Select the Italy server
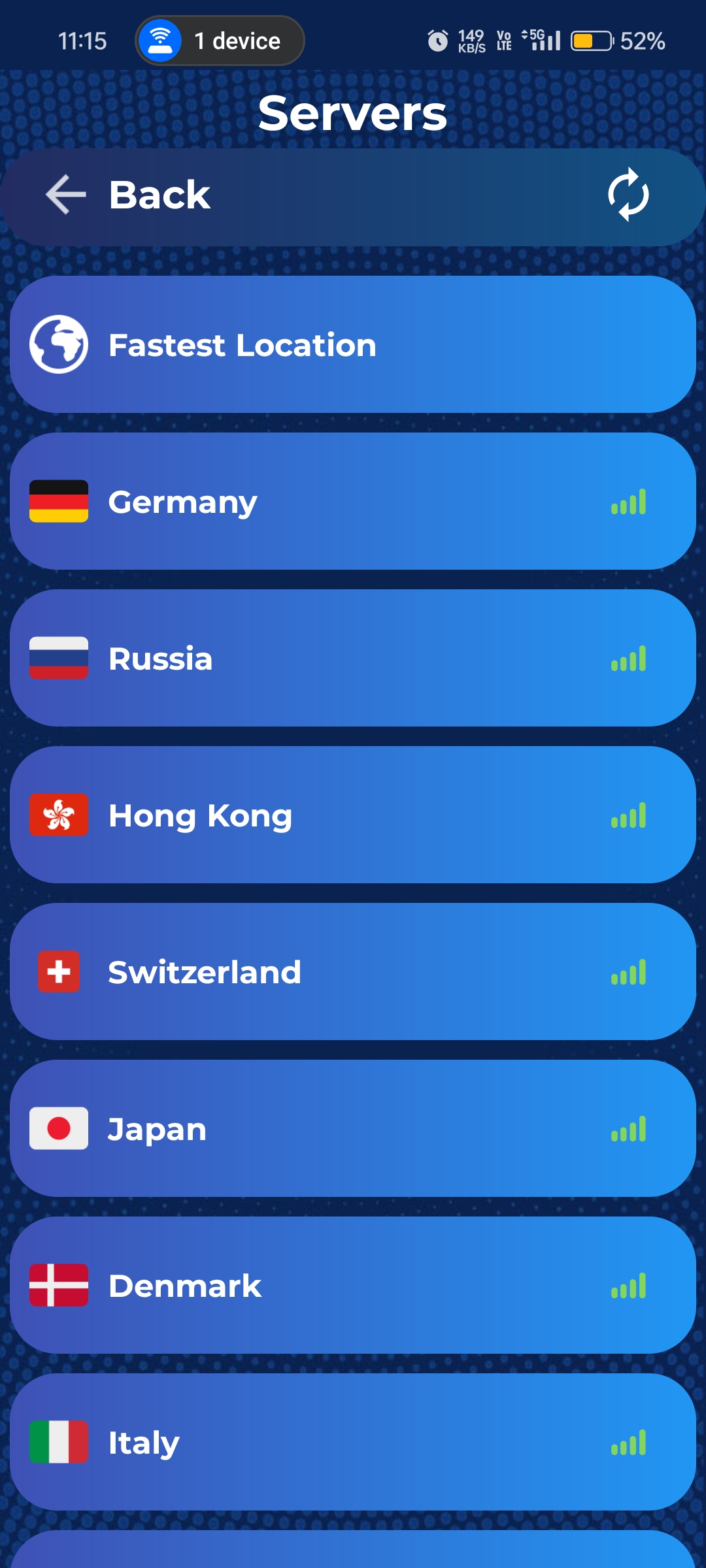706x1568 pixels. pyautogui.click(x=353, y=1442)
